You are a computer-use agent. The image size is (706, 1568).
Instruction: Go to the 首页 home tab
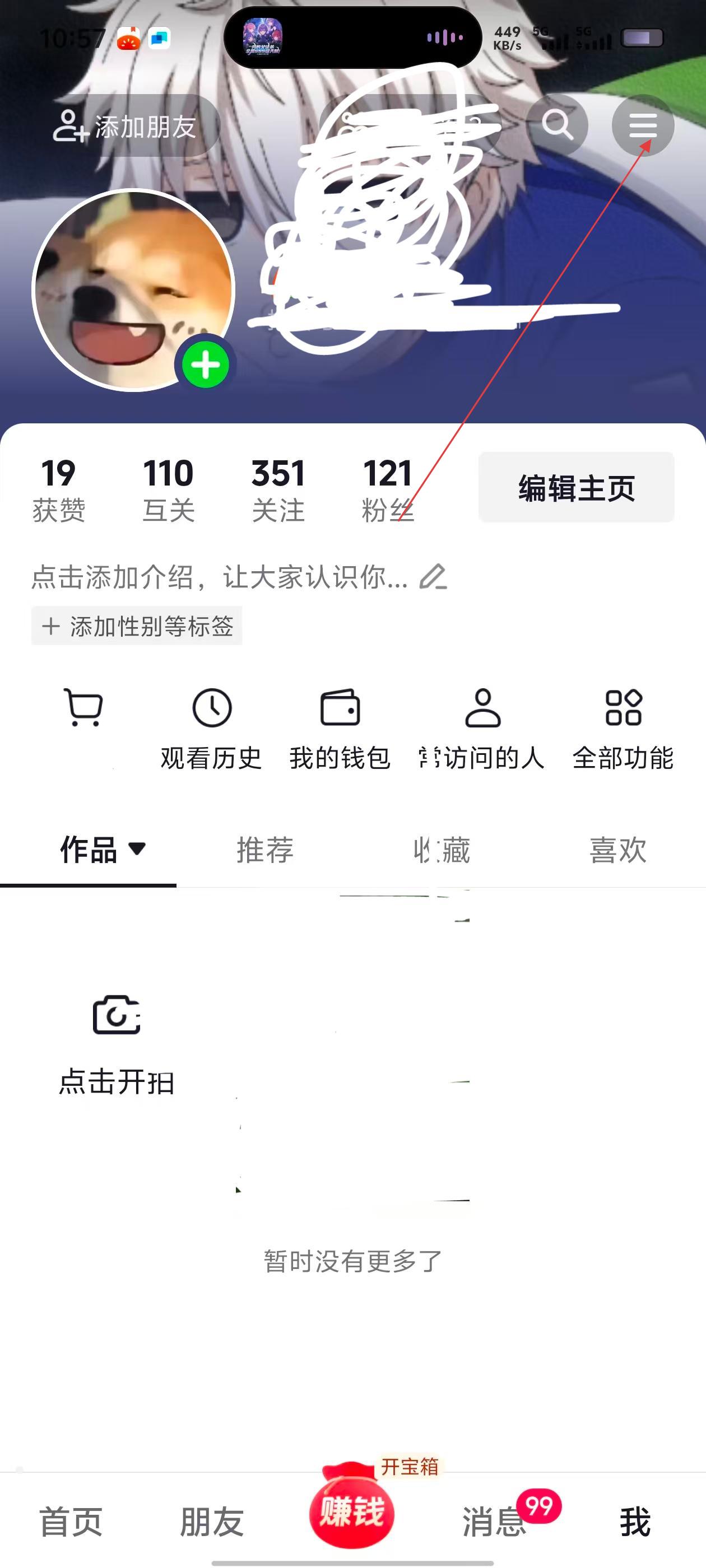[x=71, y=1521]
